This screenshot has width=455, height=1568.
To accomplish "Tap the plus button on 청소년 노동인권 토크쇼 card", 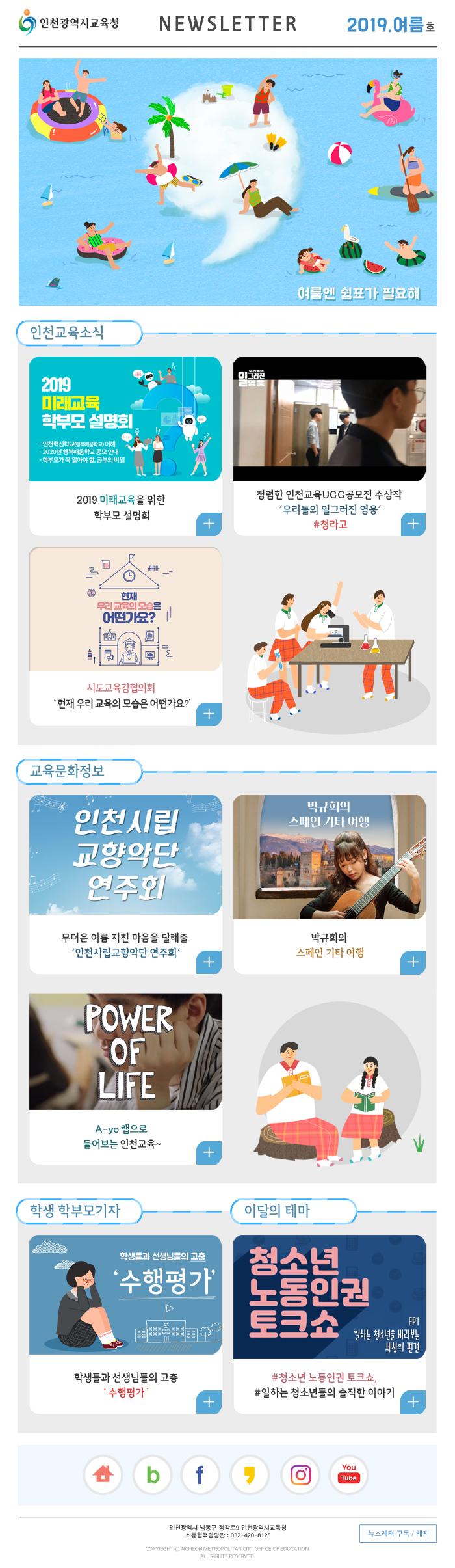I will click(413, 1402).
